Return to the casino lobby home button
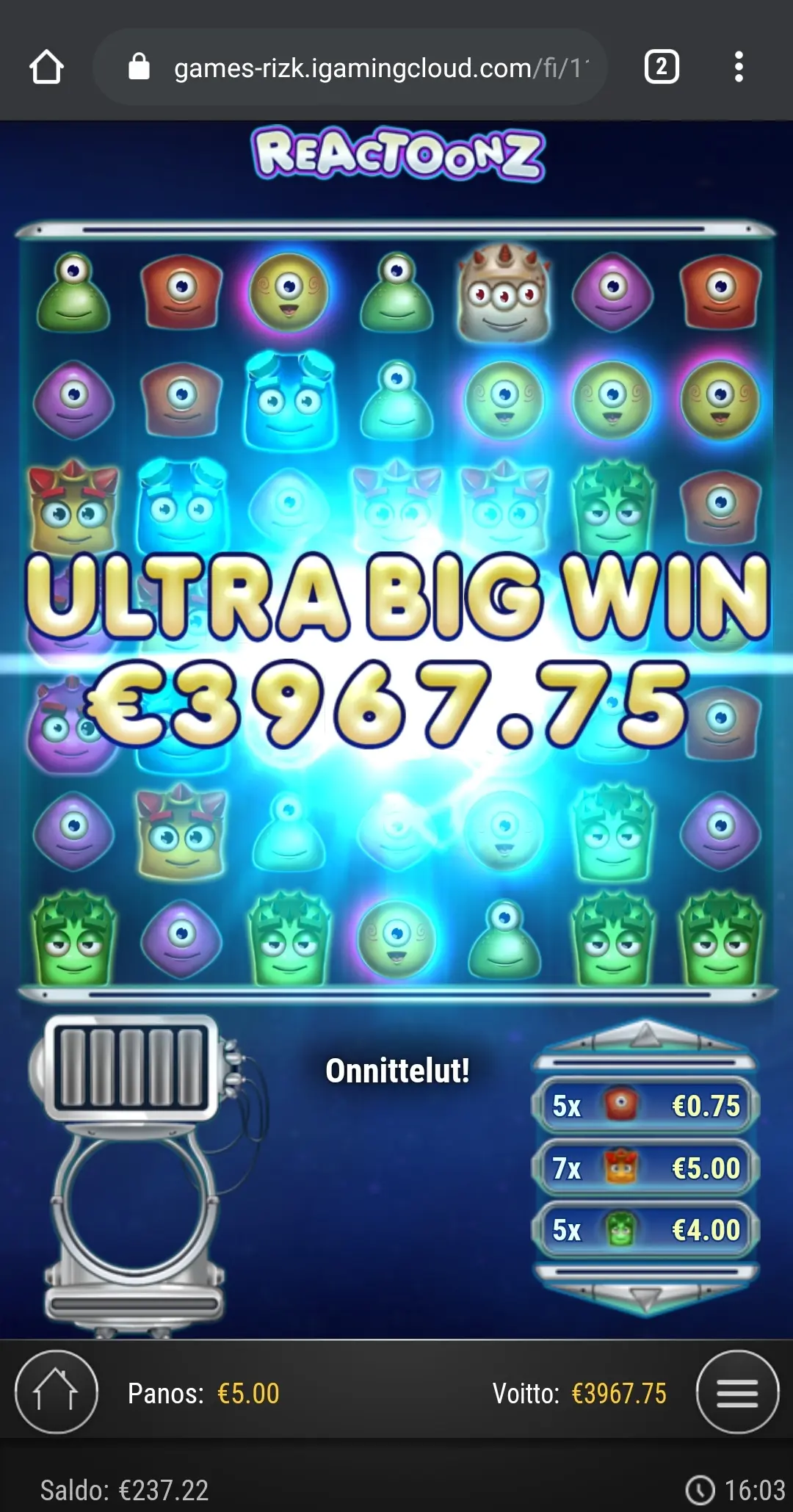 pos(57,1392)
